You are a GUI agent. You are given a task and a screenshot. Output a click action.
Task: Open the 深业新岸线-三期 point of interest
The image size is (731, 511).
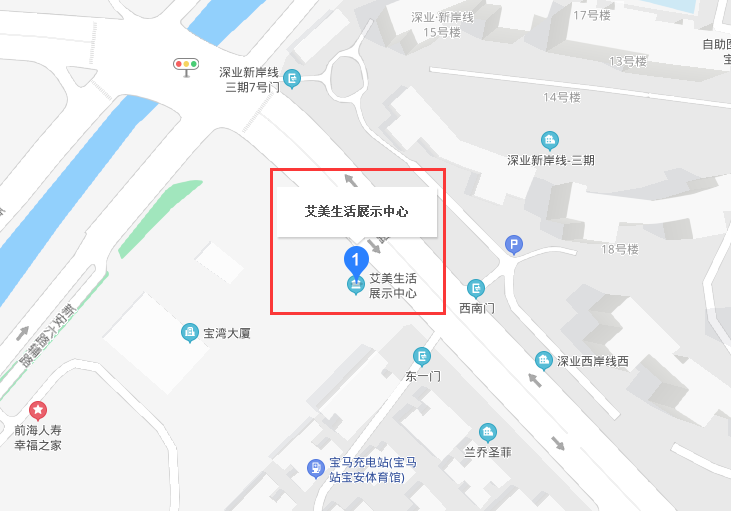(x=549, y=140)
